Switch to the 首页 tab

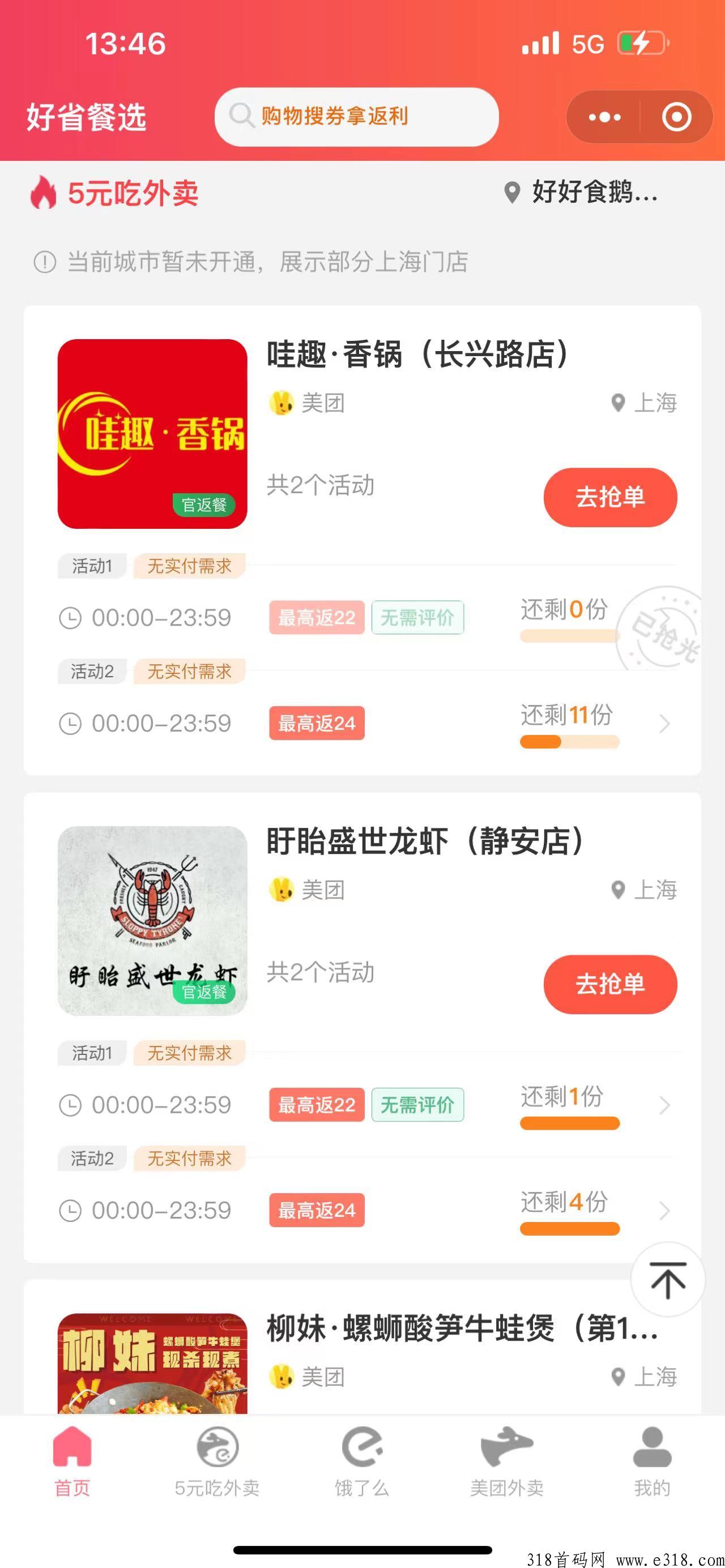[x=72, y=1461]
